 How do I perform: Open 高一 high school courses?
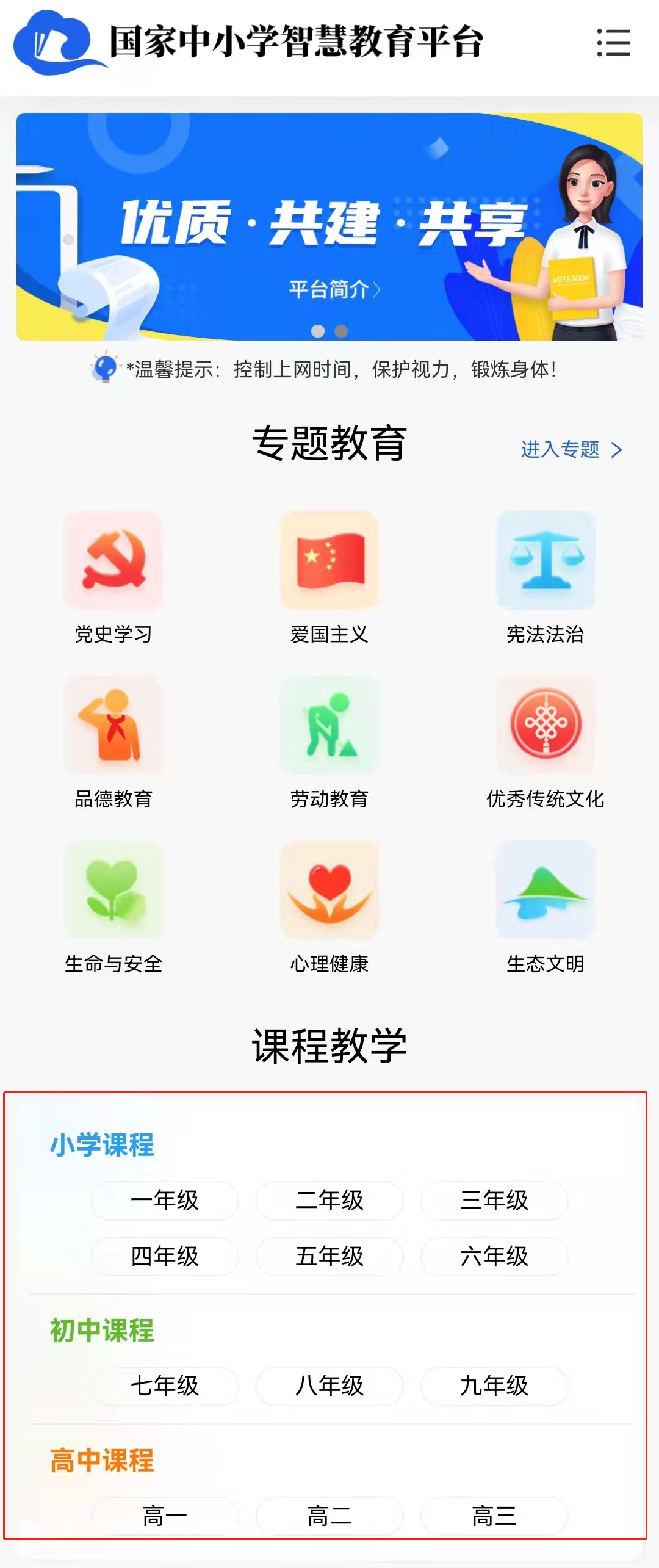165,1515
